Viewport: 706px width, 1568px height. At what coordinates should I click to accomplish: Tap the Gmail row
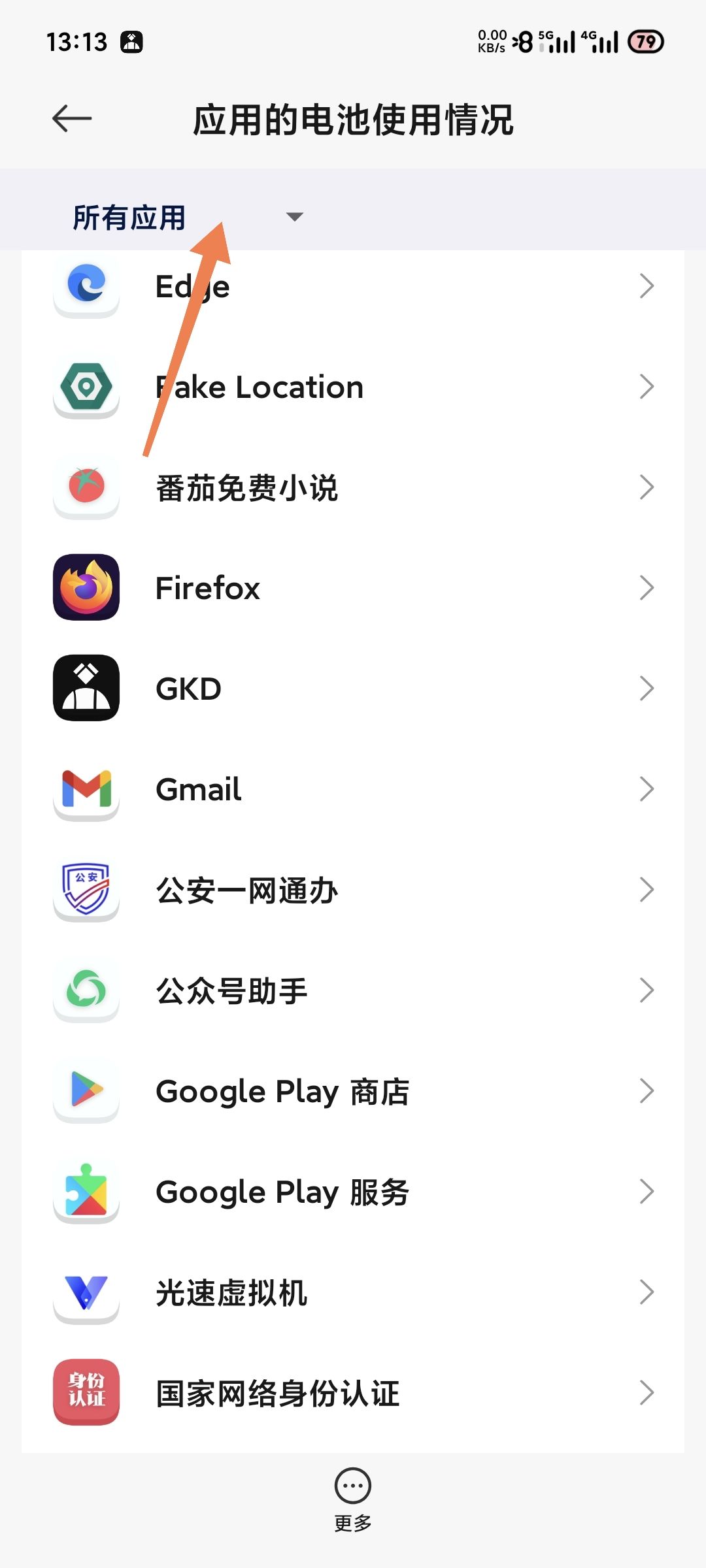tap(353, 789)
